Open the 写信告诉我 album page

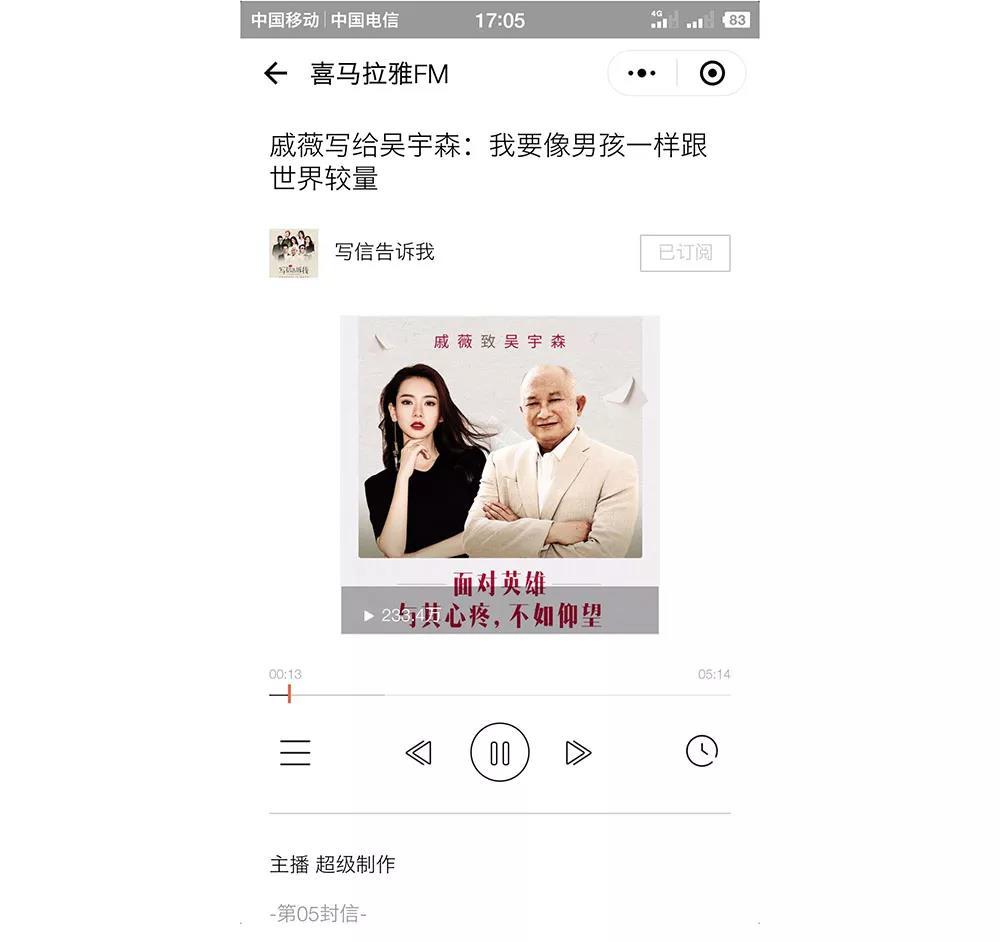tap(384, 252)
